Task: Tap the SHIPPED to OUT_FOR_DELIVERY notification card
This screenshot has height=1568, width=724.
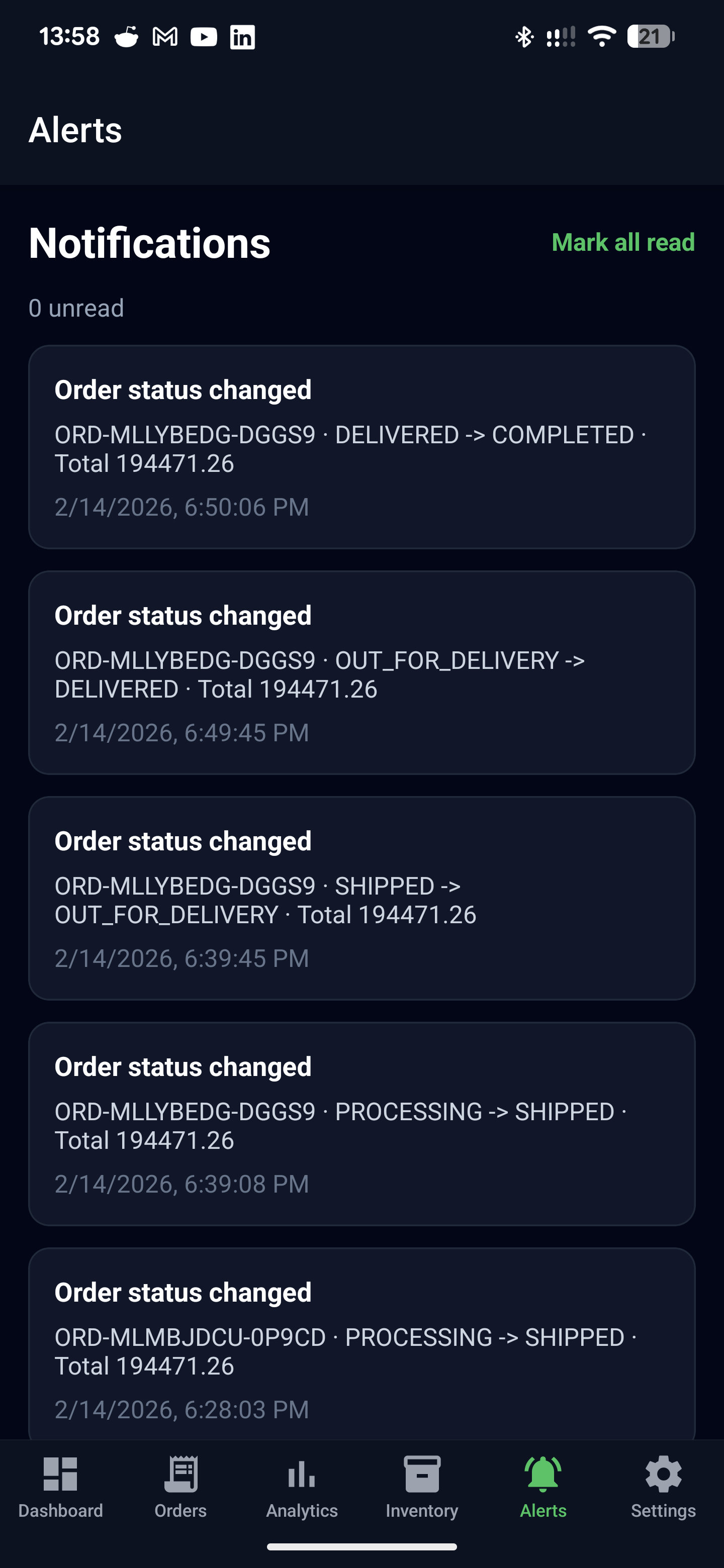Action: point(361,898)
